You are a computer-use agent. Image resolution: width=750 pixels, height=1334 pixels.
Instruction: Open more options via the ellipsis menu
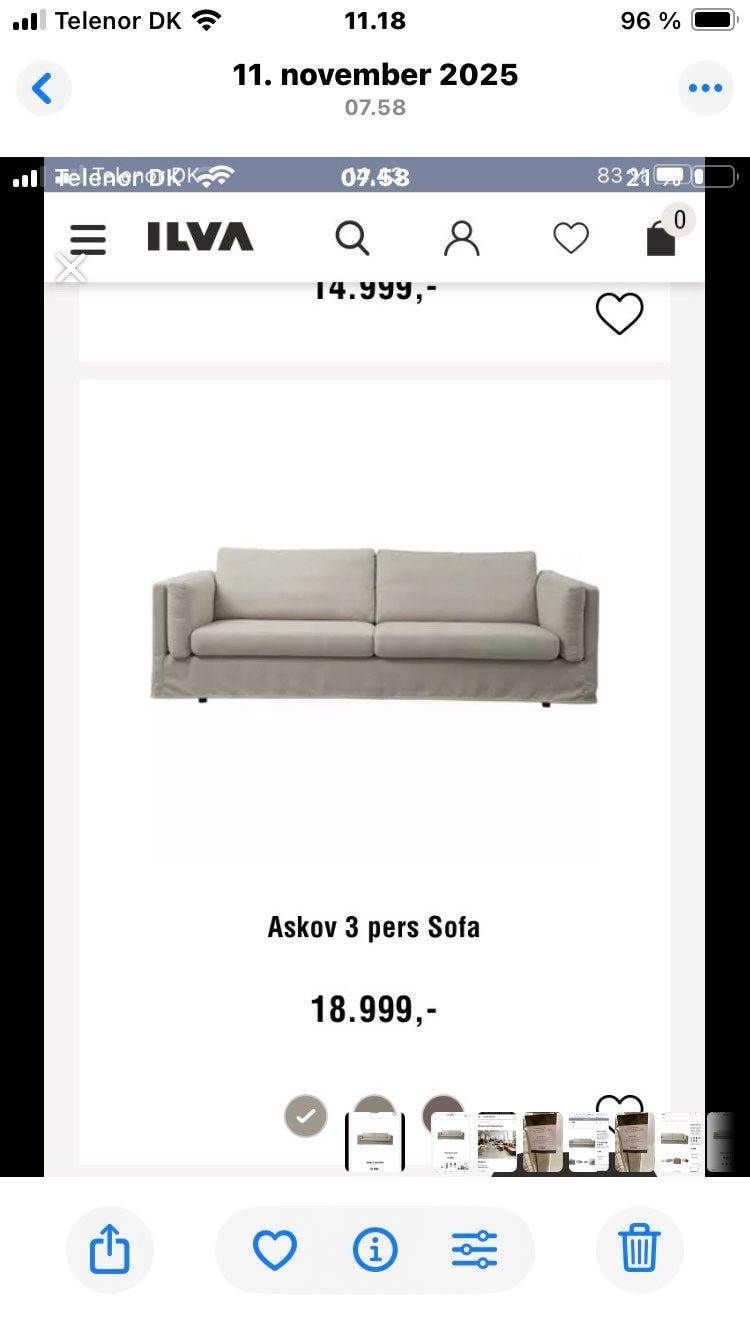706,88
